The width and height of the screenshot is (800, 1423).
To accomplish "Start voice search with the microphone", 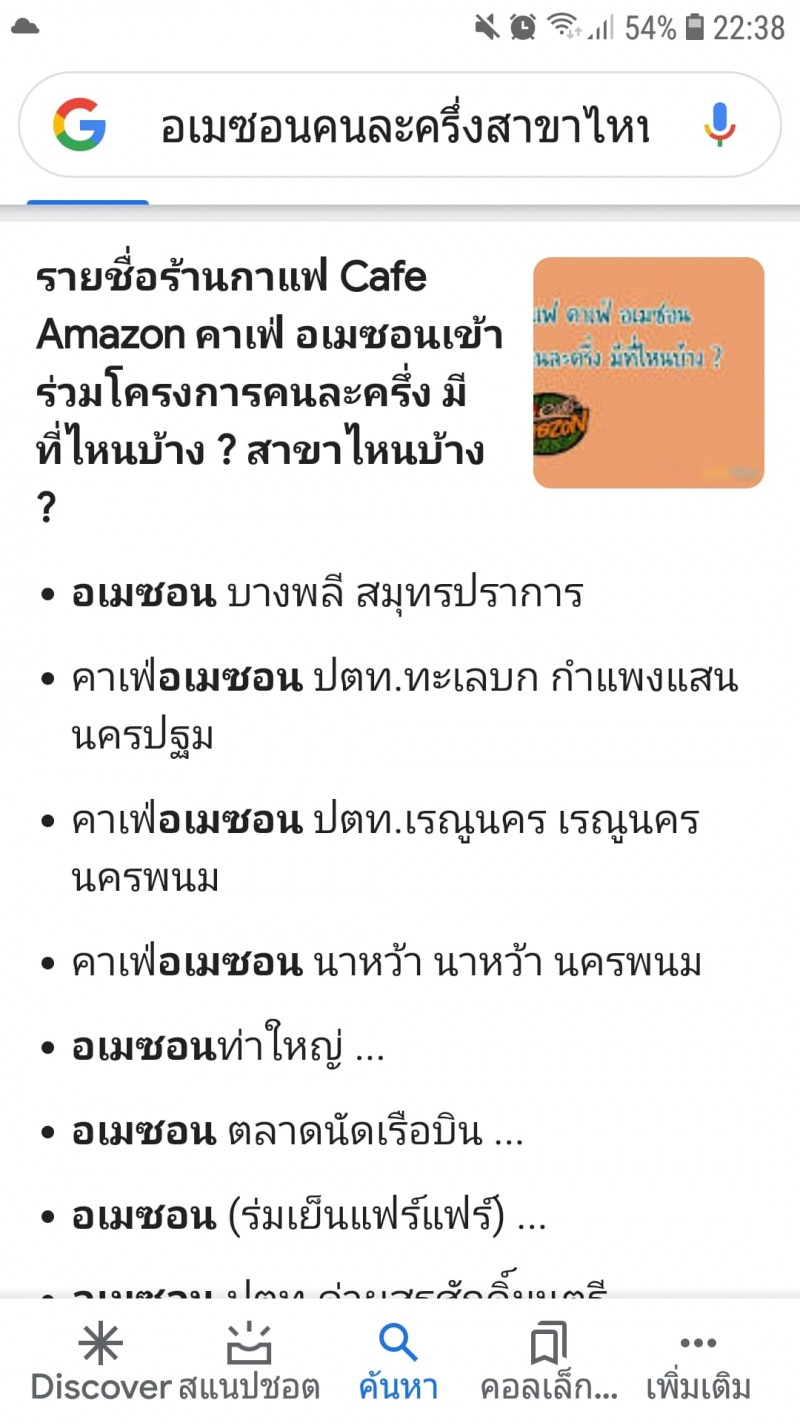I will (719, 126).
